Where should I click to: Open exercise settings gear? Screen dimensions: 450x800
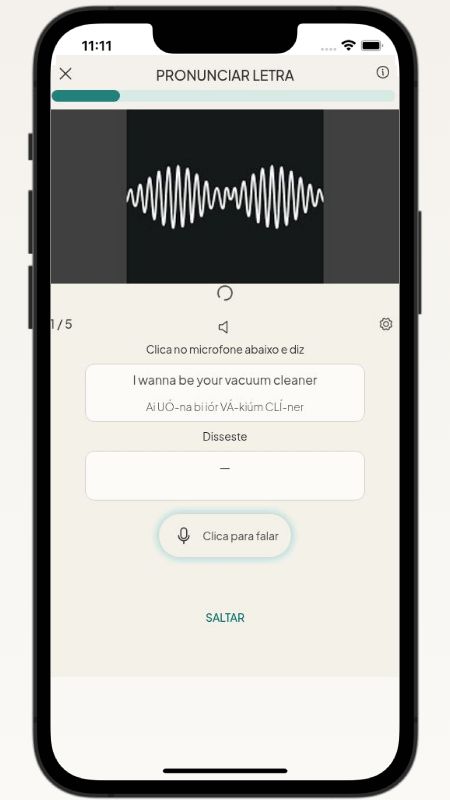386,324
